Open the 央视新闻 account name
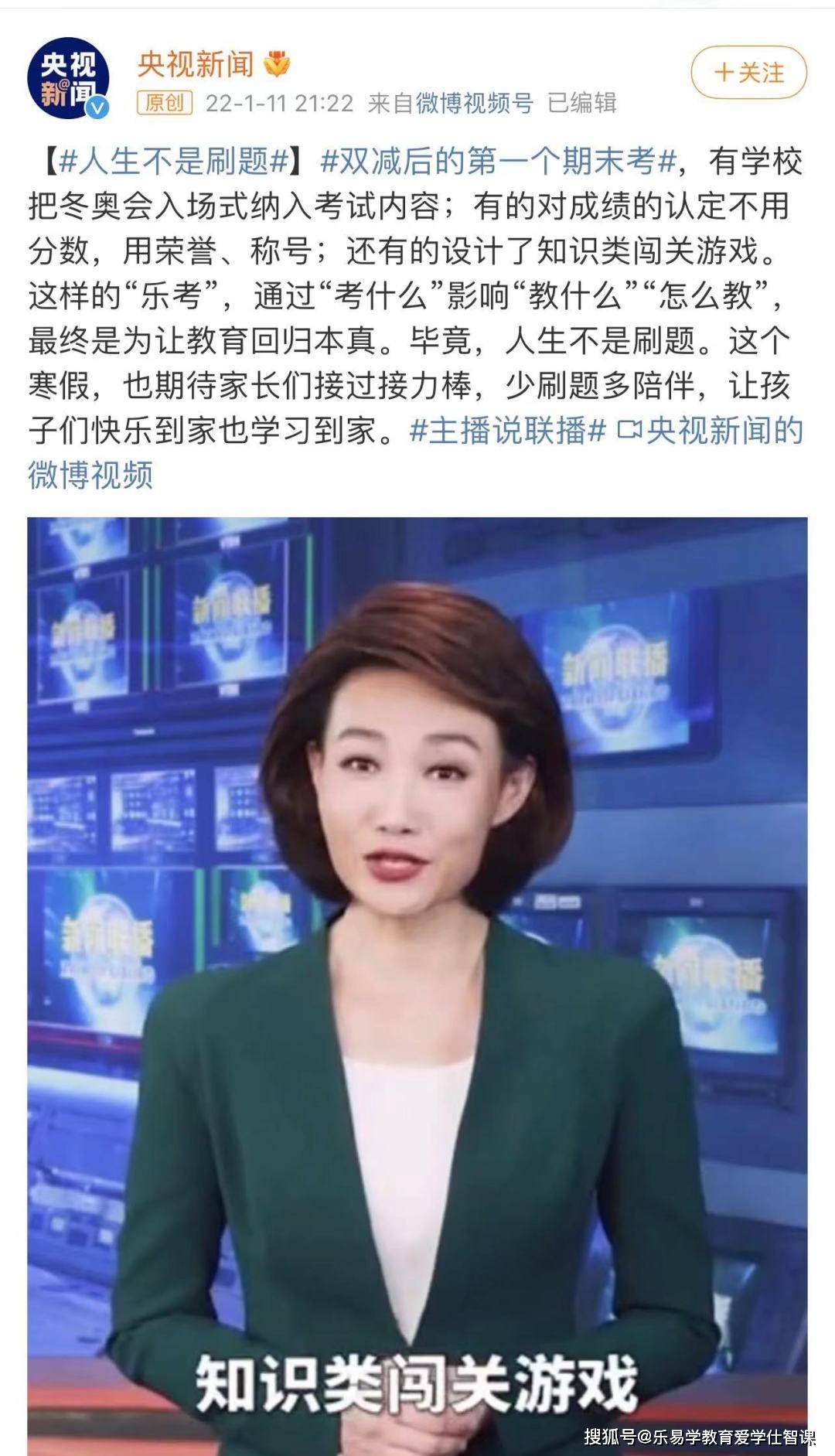Viewport: 835px width, 1456px height. coord(196,64)
